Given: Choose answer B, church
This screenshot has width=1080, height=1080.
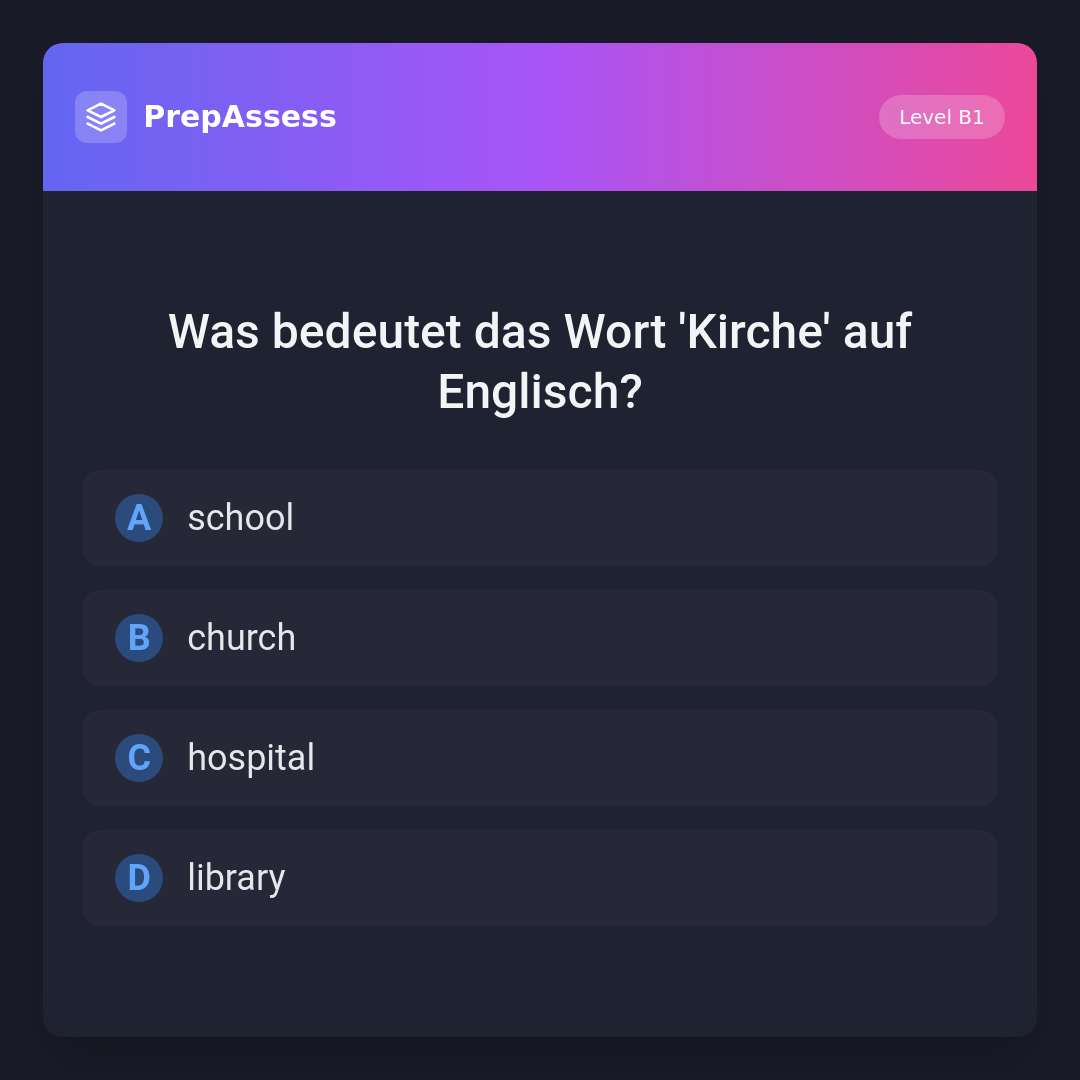Looking at the screenshot, I should point(540,638).
